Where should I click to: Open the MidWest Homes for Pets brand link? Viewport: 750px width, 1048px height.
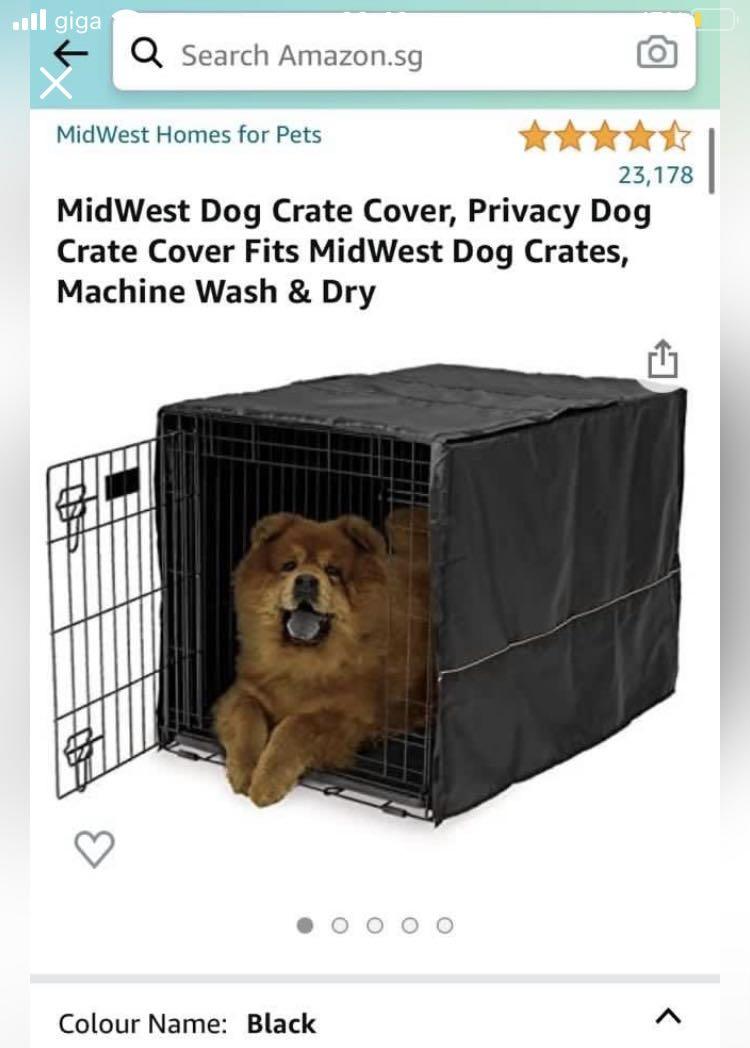tap(189, 134)
